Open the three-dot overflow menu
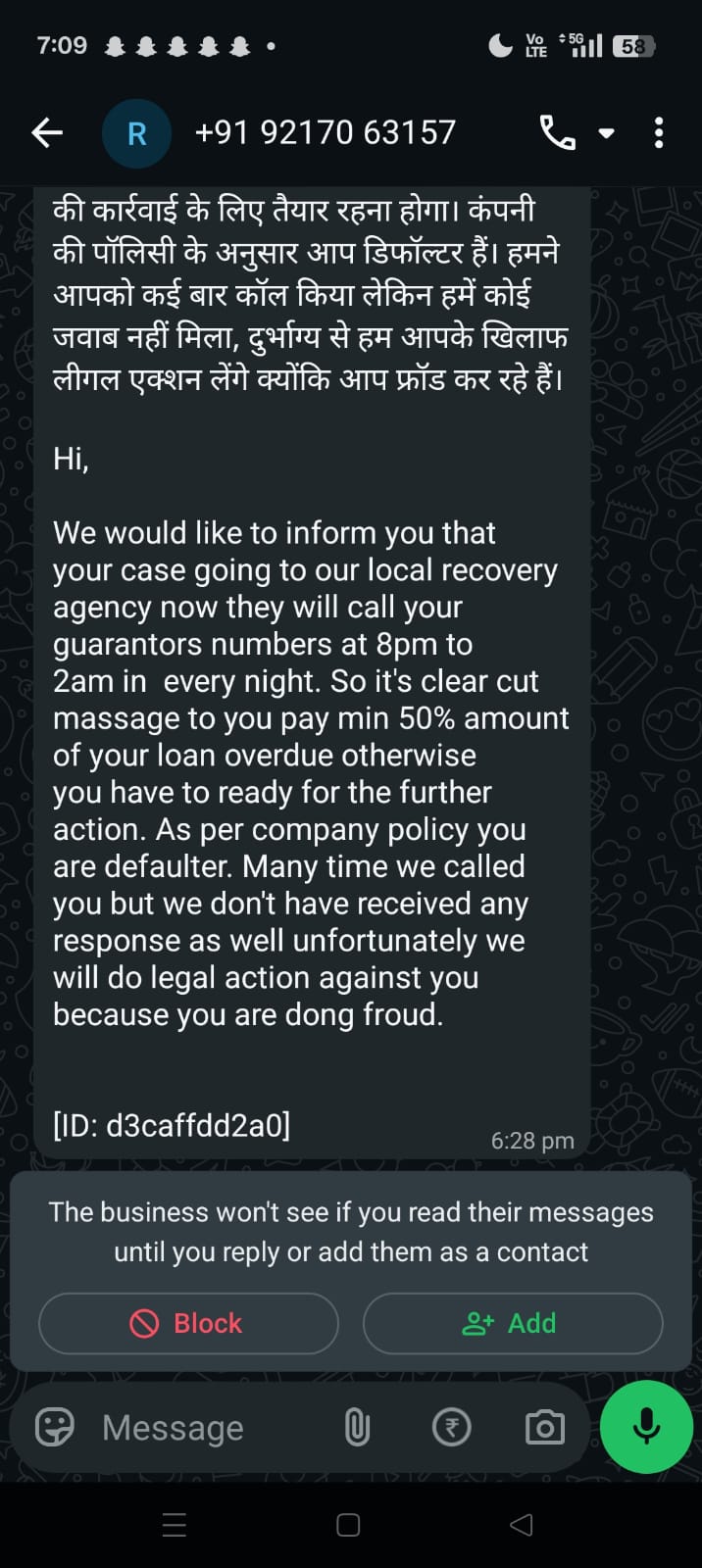 pos(659,132)
